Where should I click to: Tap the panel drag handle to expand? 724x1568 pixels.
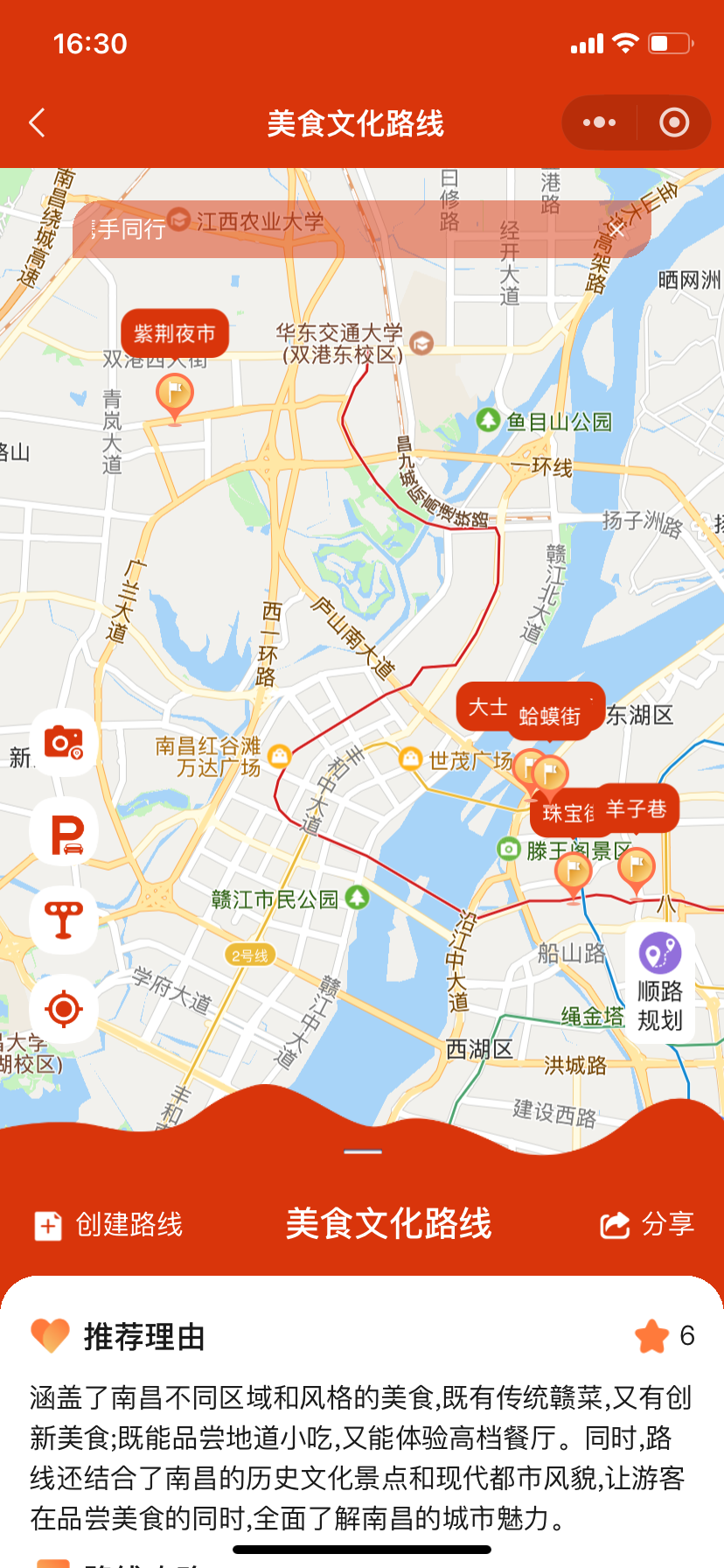(363, 1151)
